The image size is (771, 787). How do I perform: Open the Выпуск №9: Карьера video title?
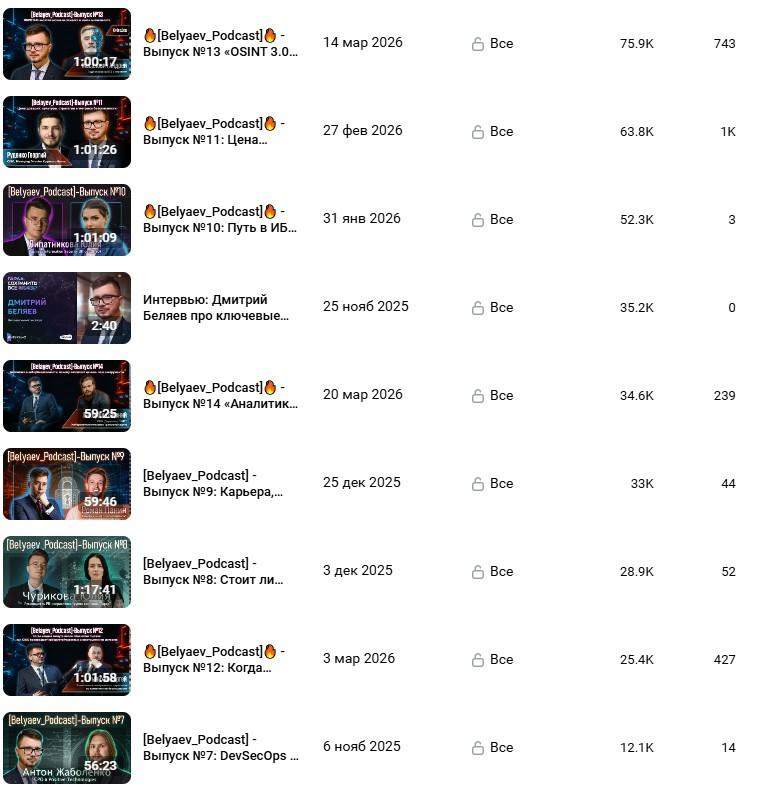(x=212, y=483)
